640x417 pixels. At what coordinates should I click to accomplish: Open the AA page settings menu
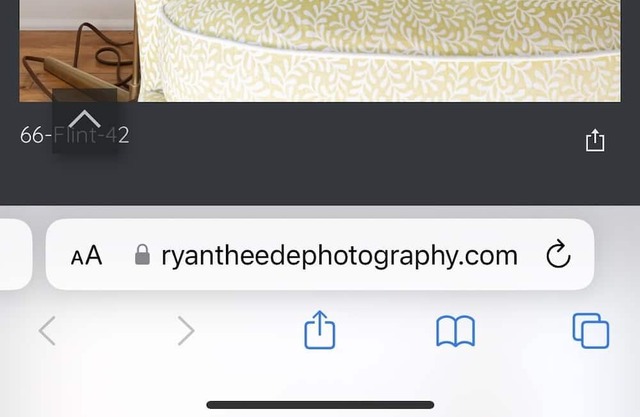pos(87,256)
